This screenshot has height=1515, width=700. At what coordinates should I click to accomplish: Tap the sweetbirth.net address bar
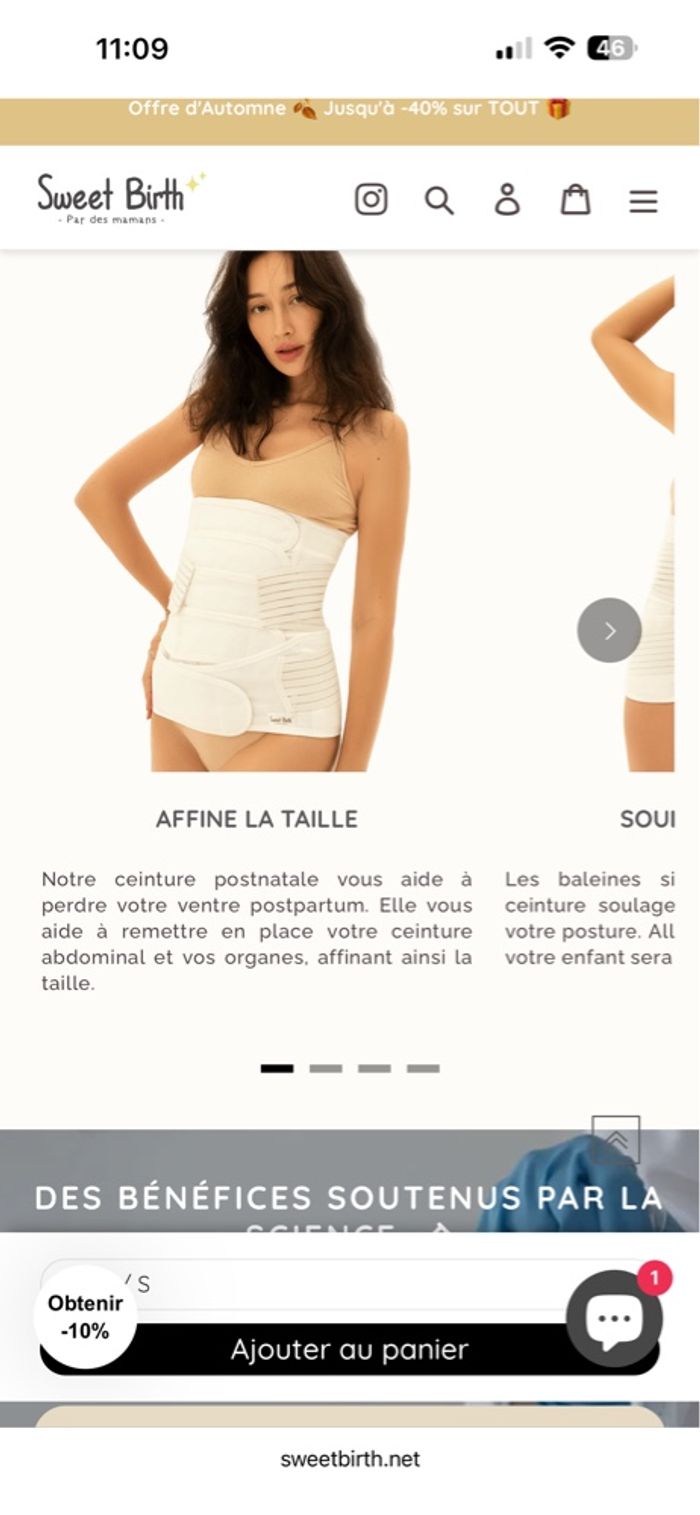(x=349, y=1459)
